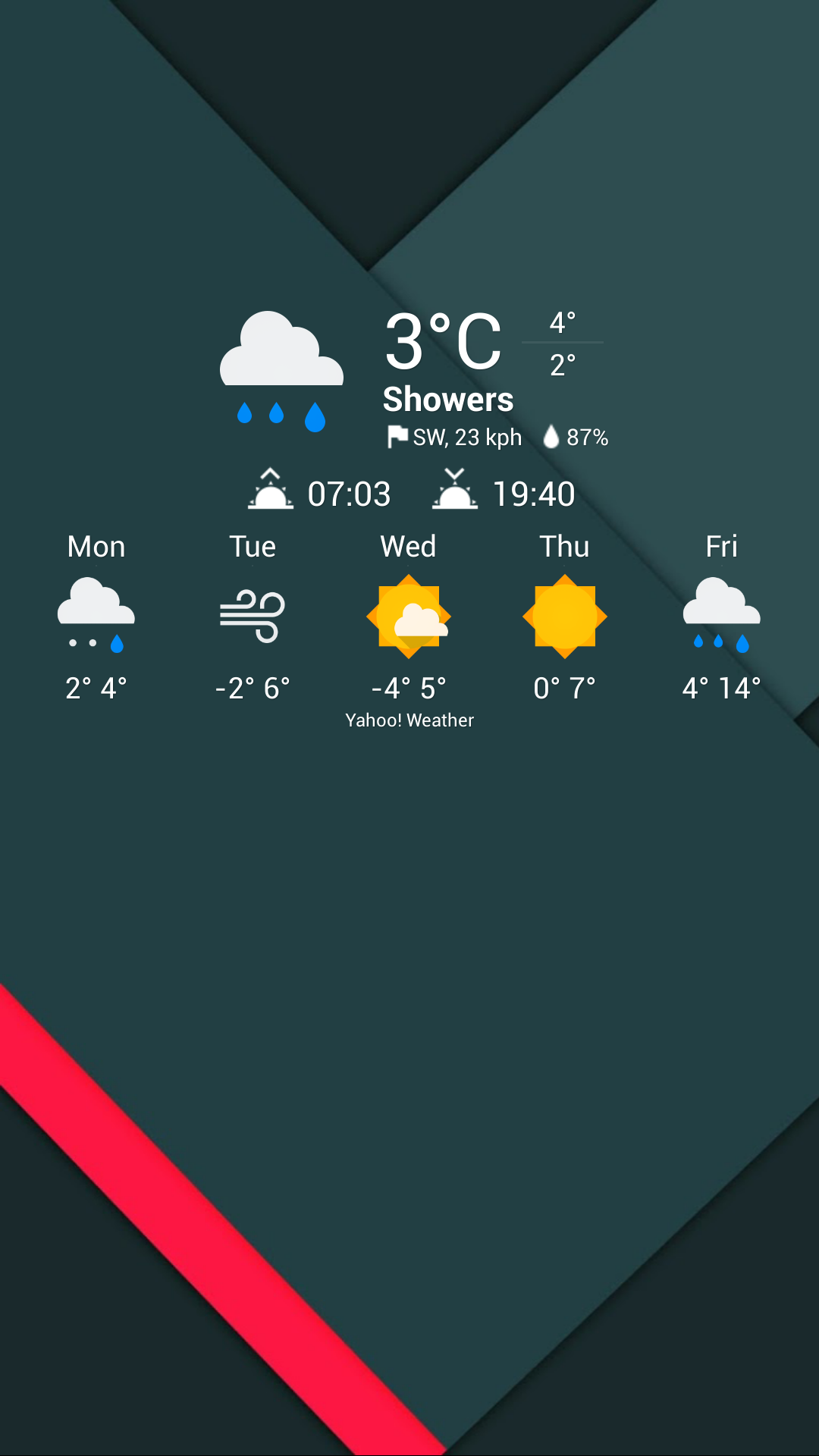Click Tuesday's windy weather icon
This screenshot has width=819, height=1456.
coord(252,614)
